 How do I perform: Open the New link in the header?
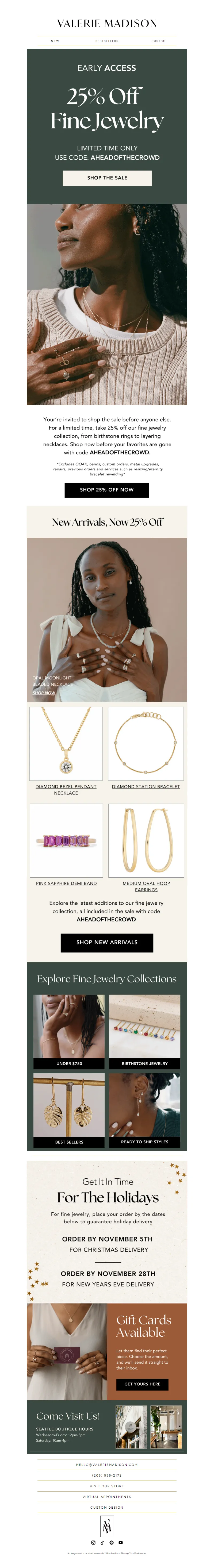[x=55, y=41]
